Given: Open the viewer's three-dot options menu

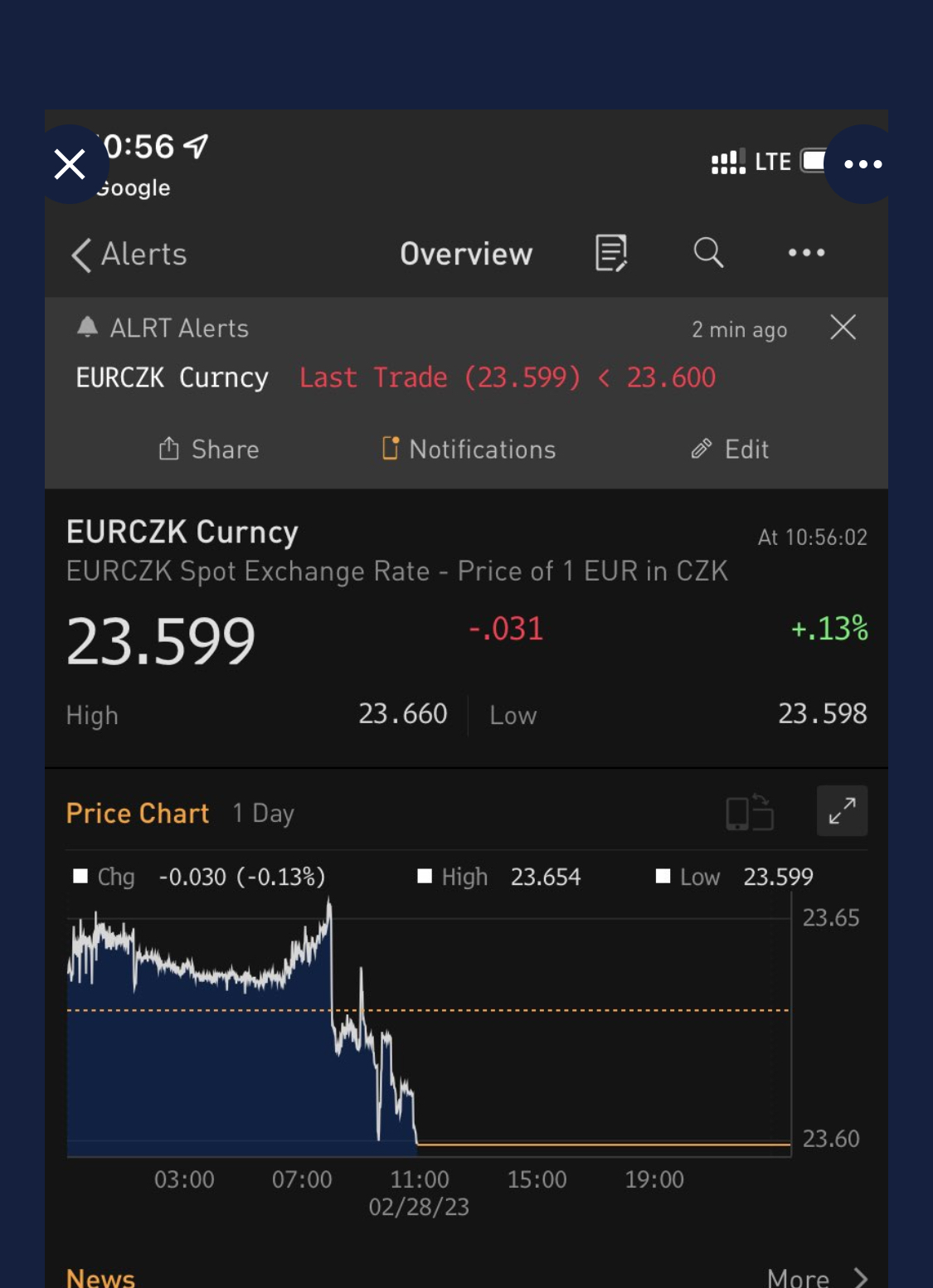Looking at the screenshot, I should pyautogui.click(x=863, y=164).
